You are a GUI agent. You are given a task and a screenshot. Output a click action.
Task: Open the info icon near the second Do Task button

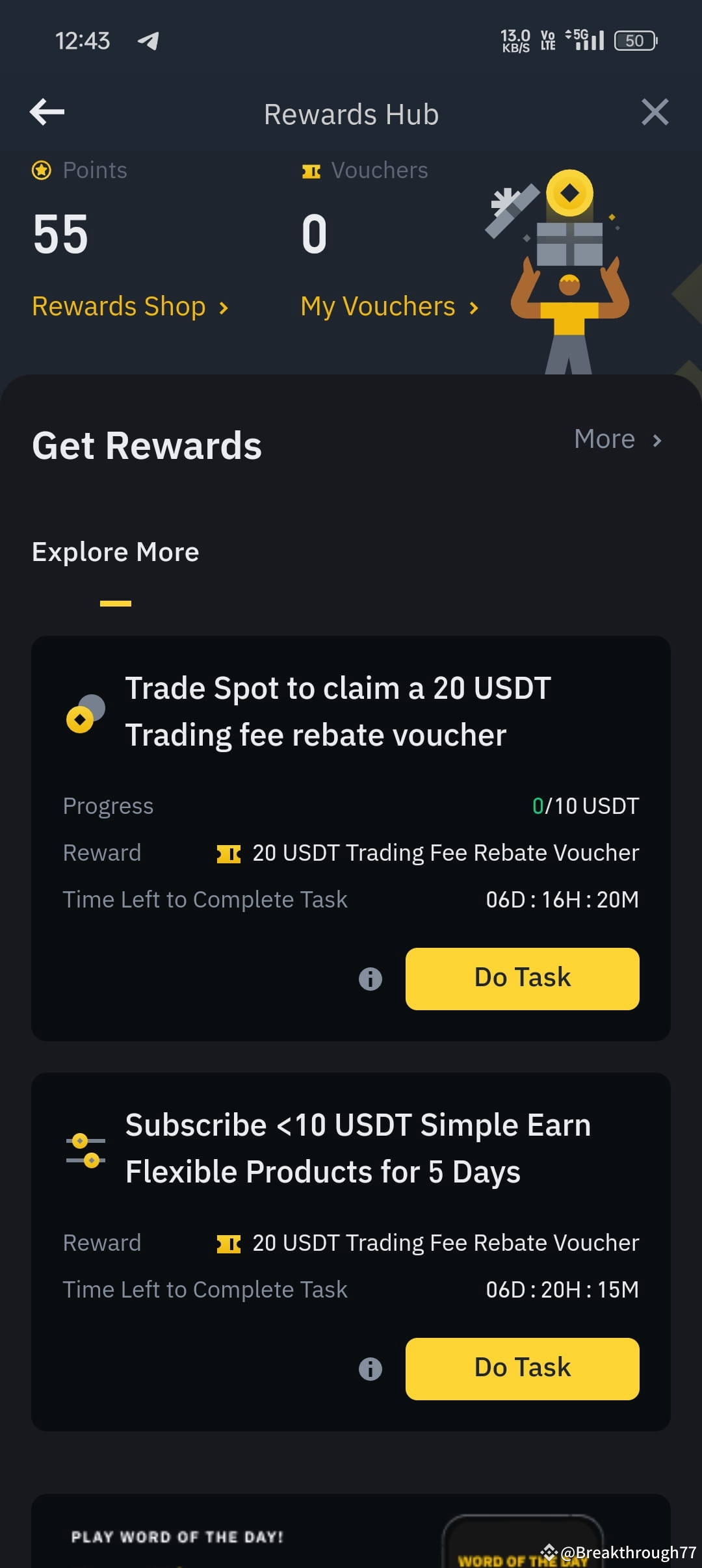369,1370
